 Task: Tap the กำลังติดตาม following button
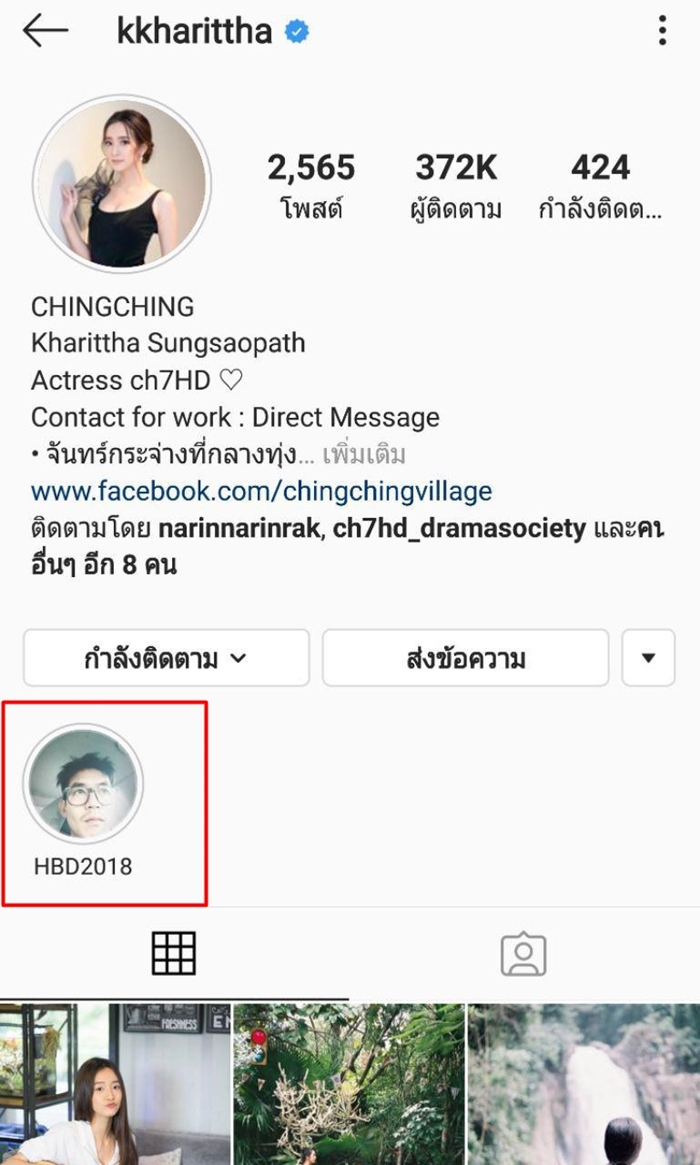coord(166,658)
